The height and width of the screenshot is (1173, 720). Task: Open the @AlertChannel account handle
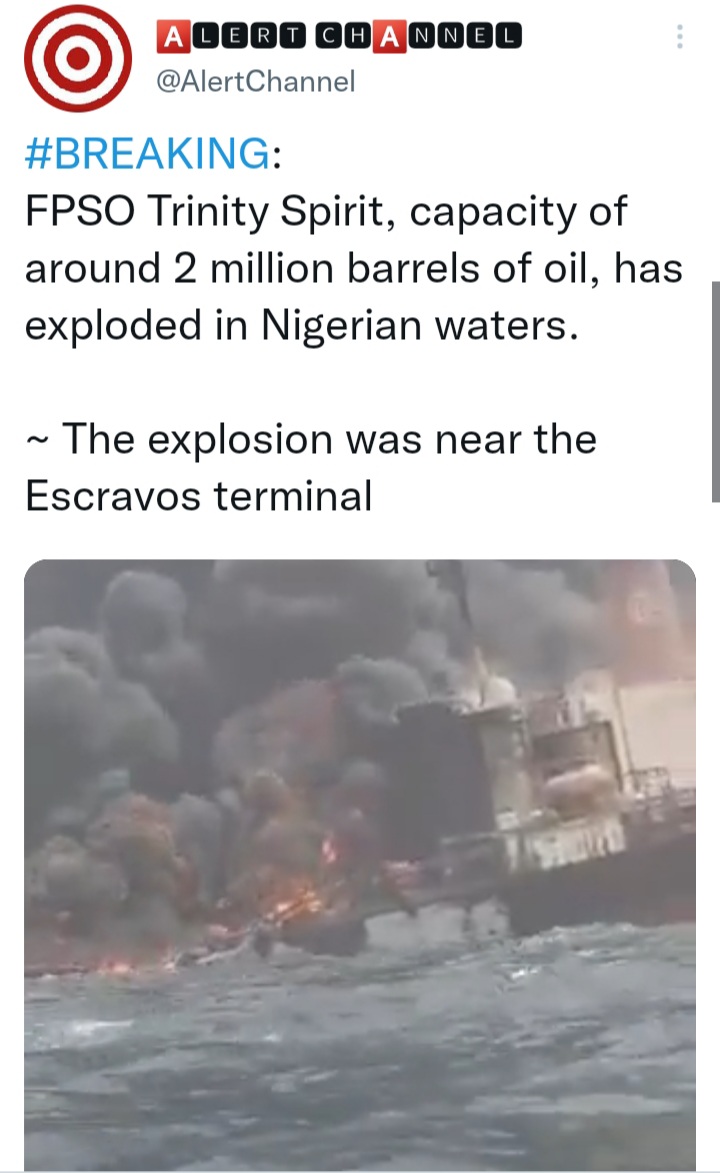pyautogui.click(x=255, y=81)
